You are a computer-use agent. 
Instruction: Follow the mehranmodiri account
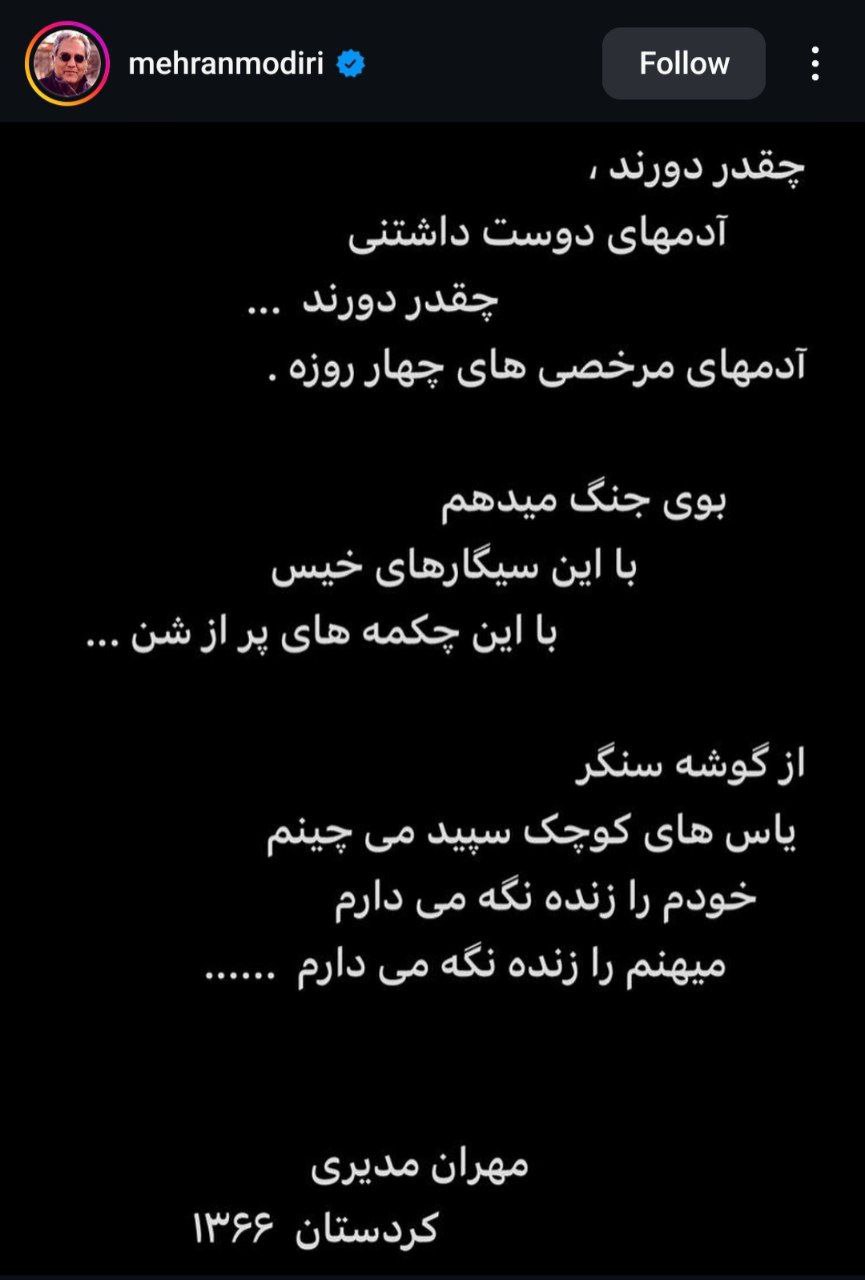click(684, 64)
